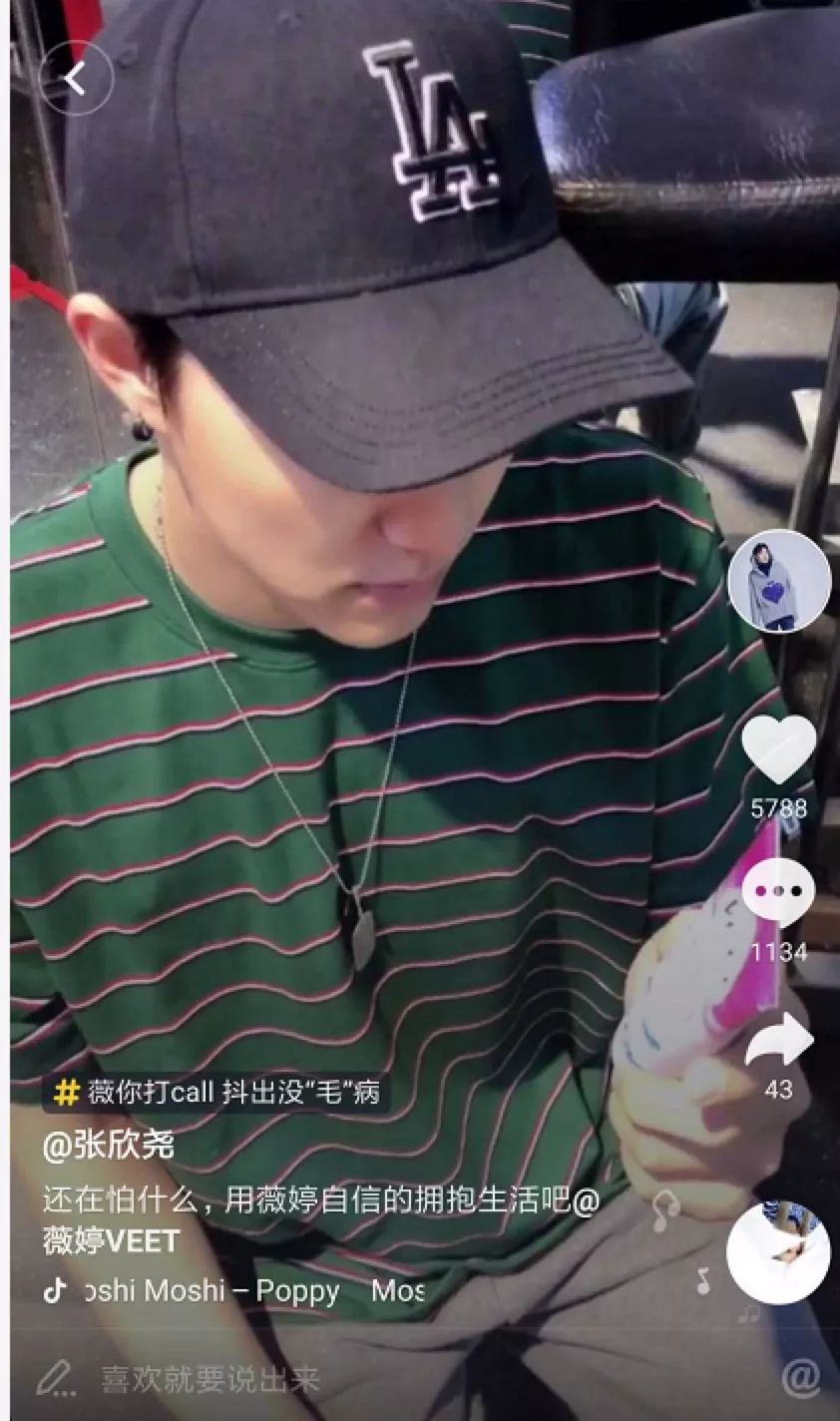Mention someone with the @ icon

tap(800, 1378)
